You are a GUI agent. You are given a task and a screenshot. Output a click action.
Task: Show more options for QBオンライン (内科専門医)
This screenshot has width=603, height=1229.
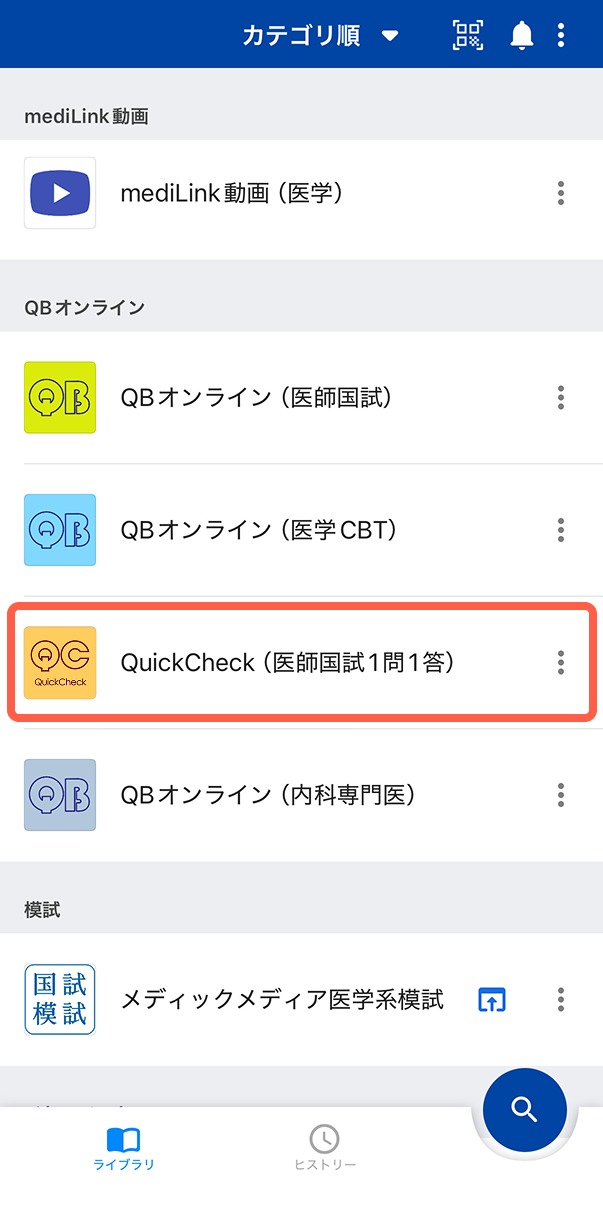tap(561, 795)
